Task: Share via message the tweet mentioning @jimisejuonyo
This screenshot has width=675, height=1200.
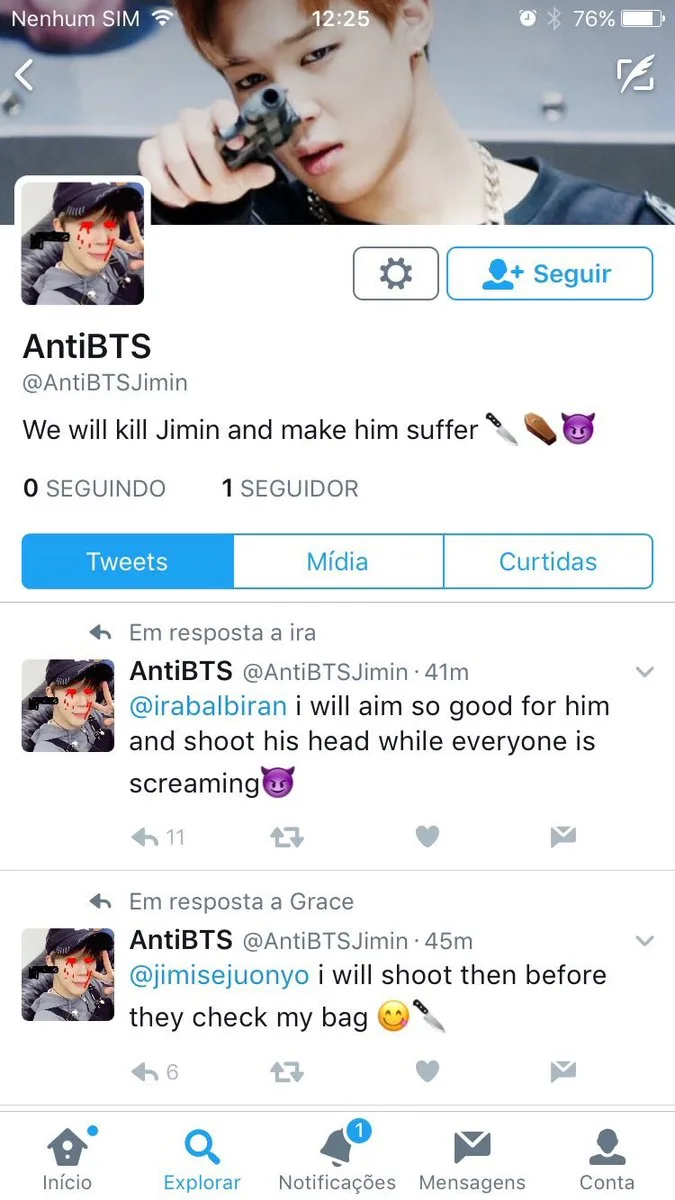Action: 564,1072
